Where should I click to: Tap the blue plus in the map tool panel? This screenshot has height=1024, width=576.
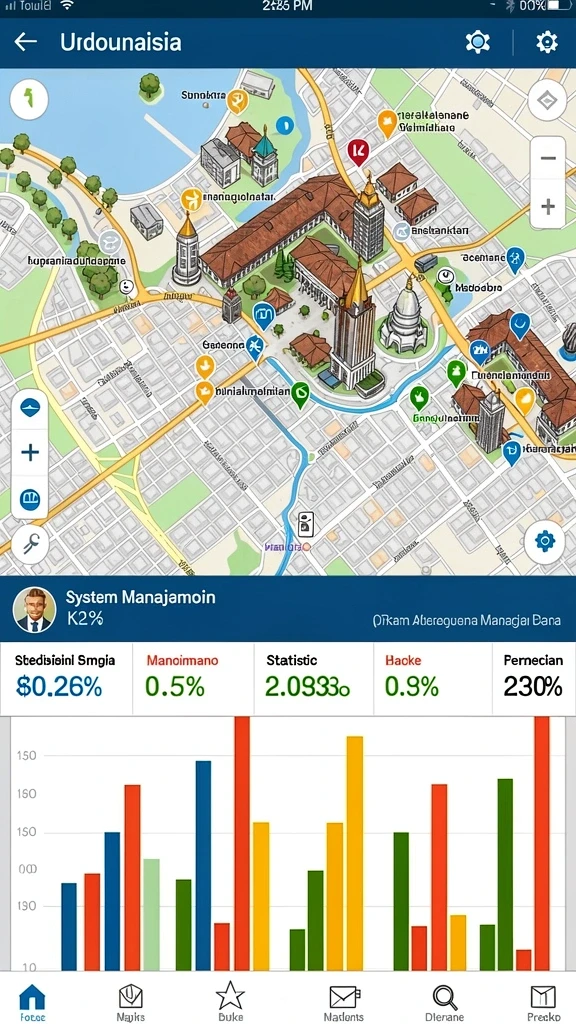[30, 452]
